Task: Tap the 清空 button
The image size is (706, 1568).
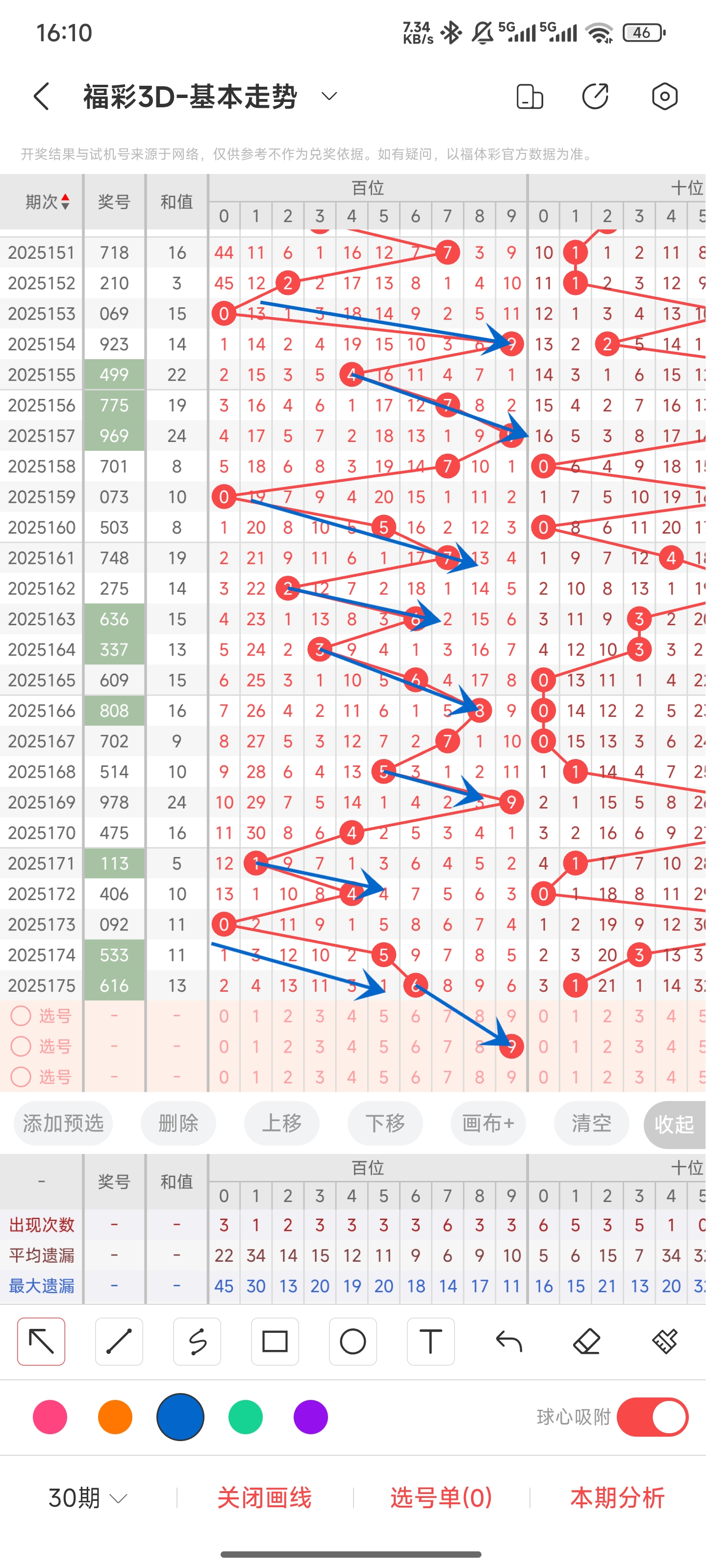Action: 591,1123
